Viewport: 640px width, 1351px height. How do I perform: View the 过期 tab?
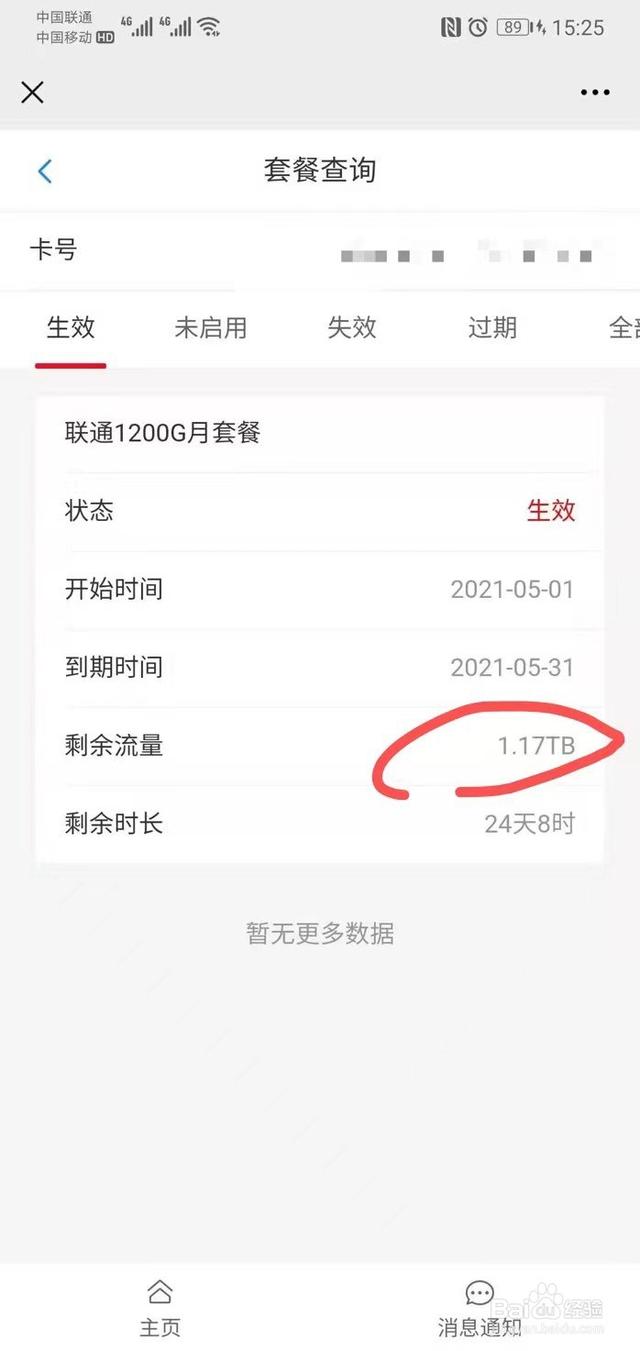(492, 328)
